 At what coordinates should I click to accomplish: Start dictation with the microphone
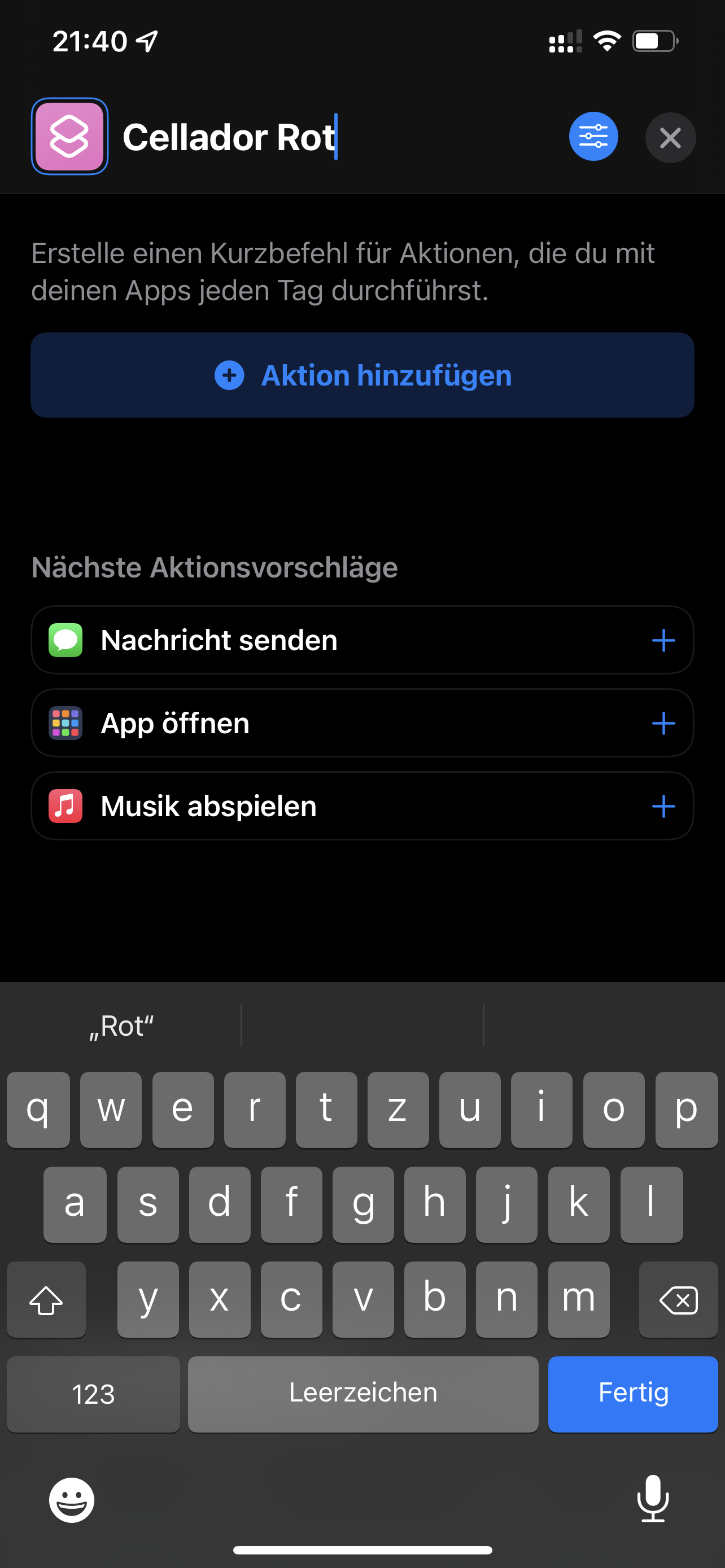tap(653, 1498)
